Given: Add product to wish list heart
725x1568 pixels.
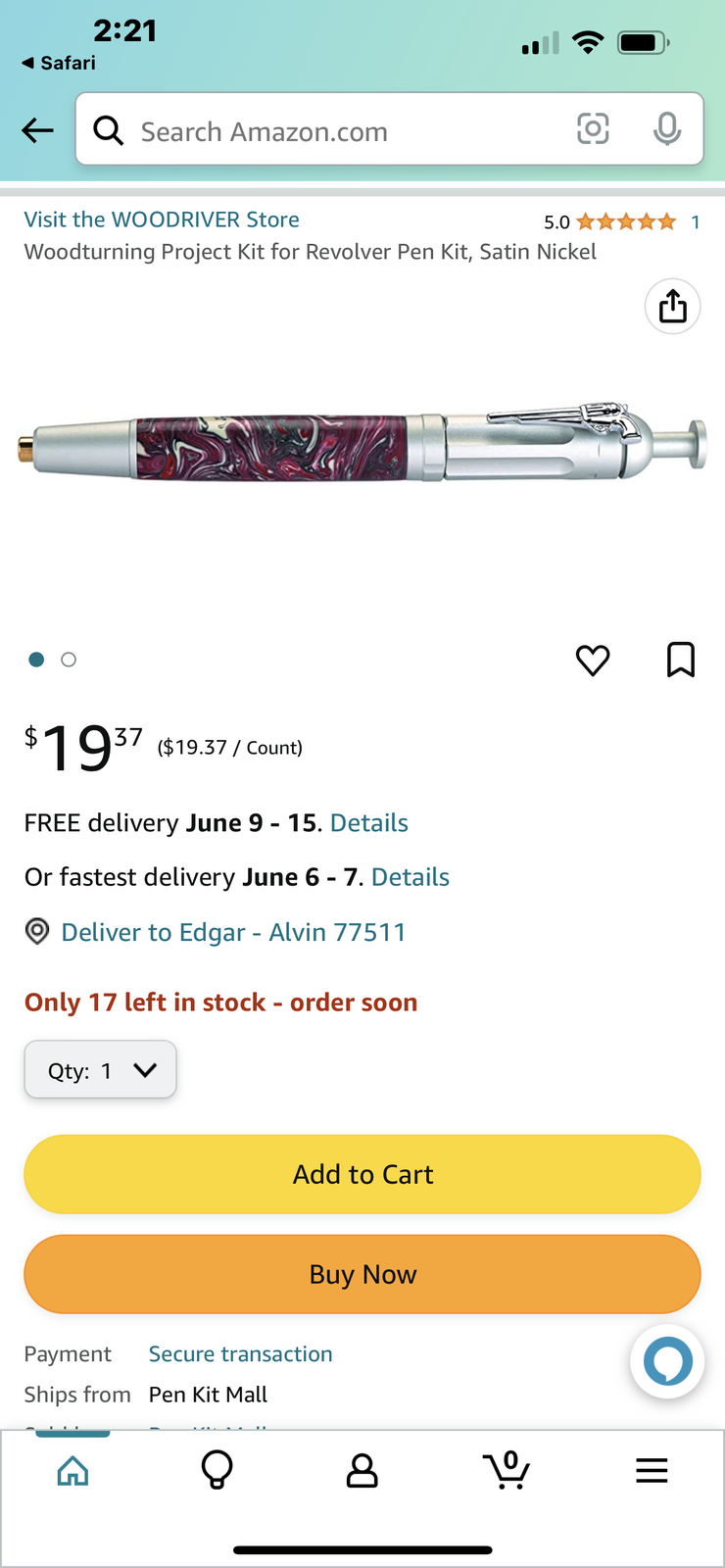Looking at the screenshot, I should 593,661.
